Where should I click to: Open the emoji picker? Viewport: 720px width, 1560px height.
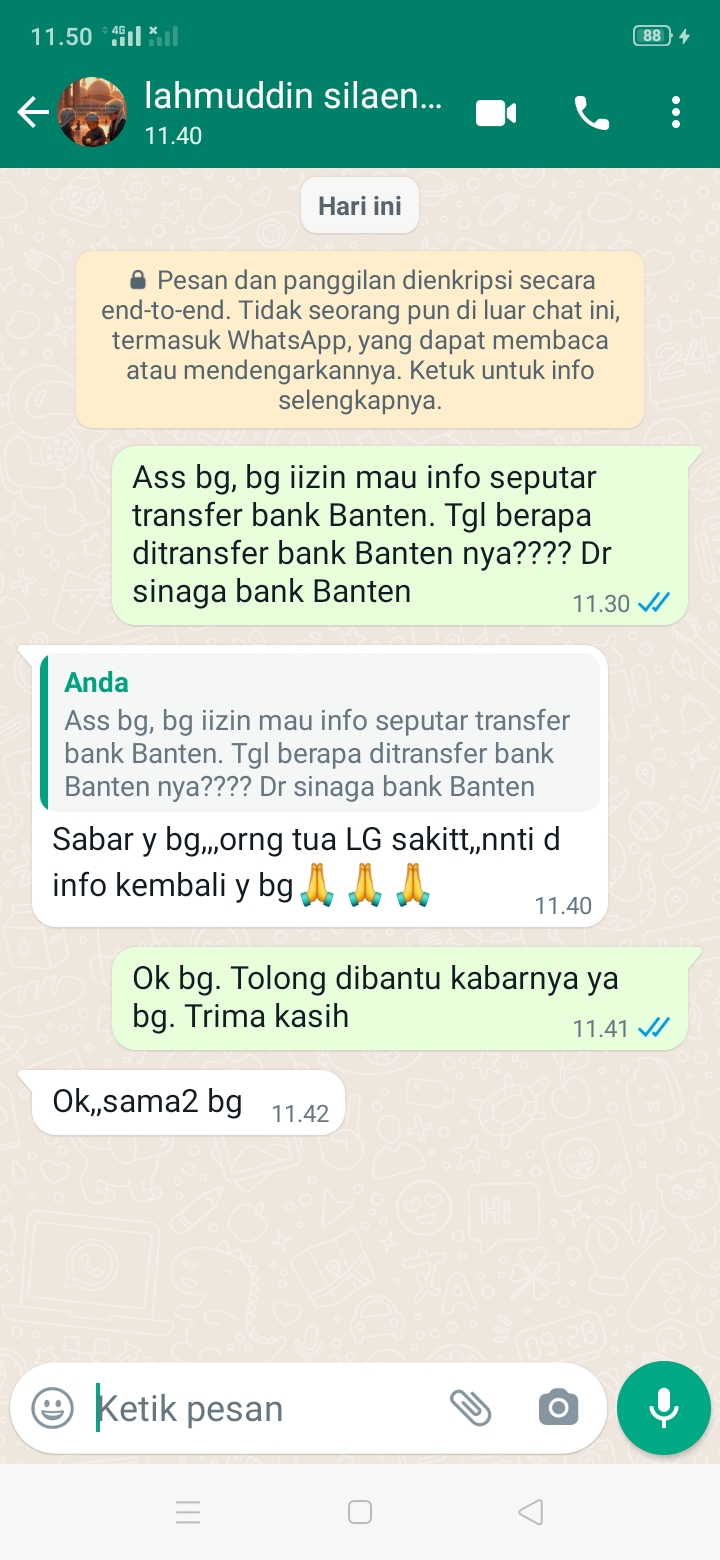click(x=53, y=1409)
